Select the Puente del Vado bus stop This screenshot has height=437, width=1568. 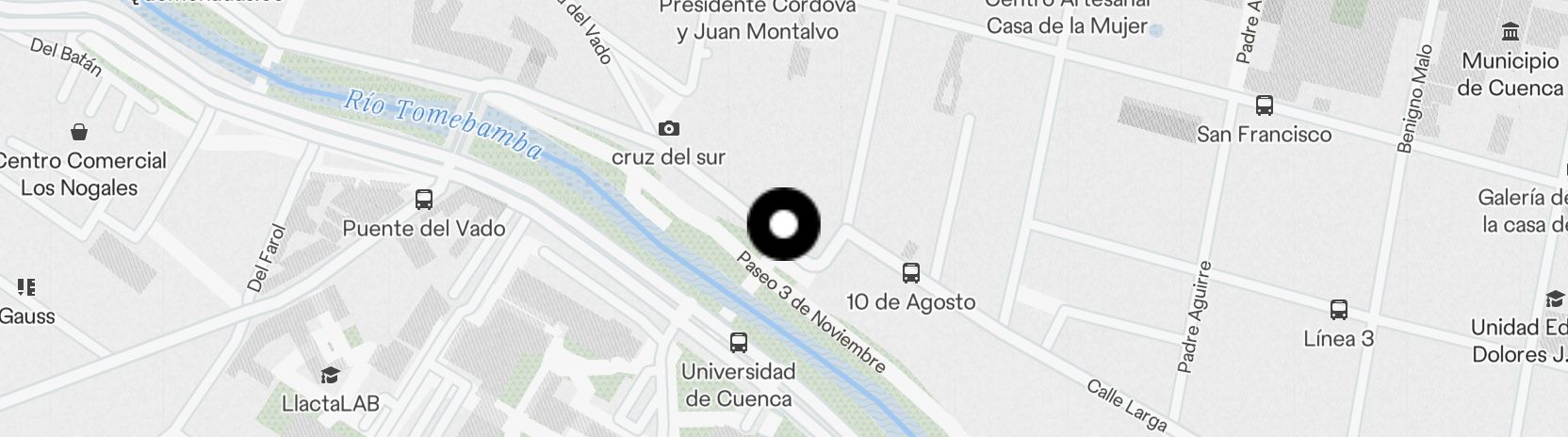[424, 200]
